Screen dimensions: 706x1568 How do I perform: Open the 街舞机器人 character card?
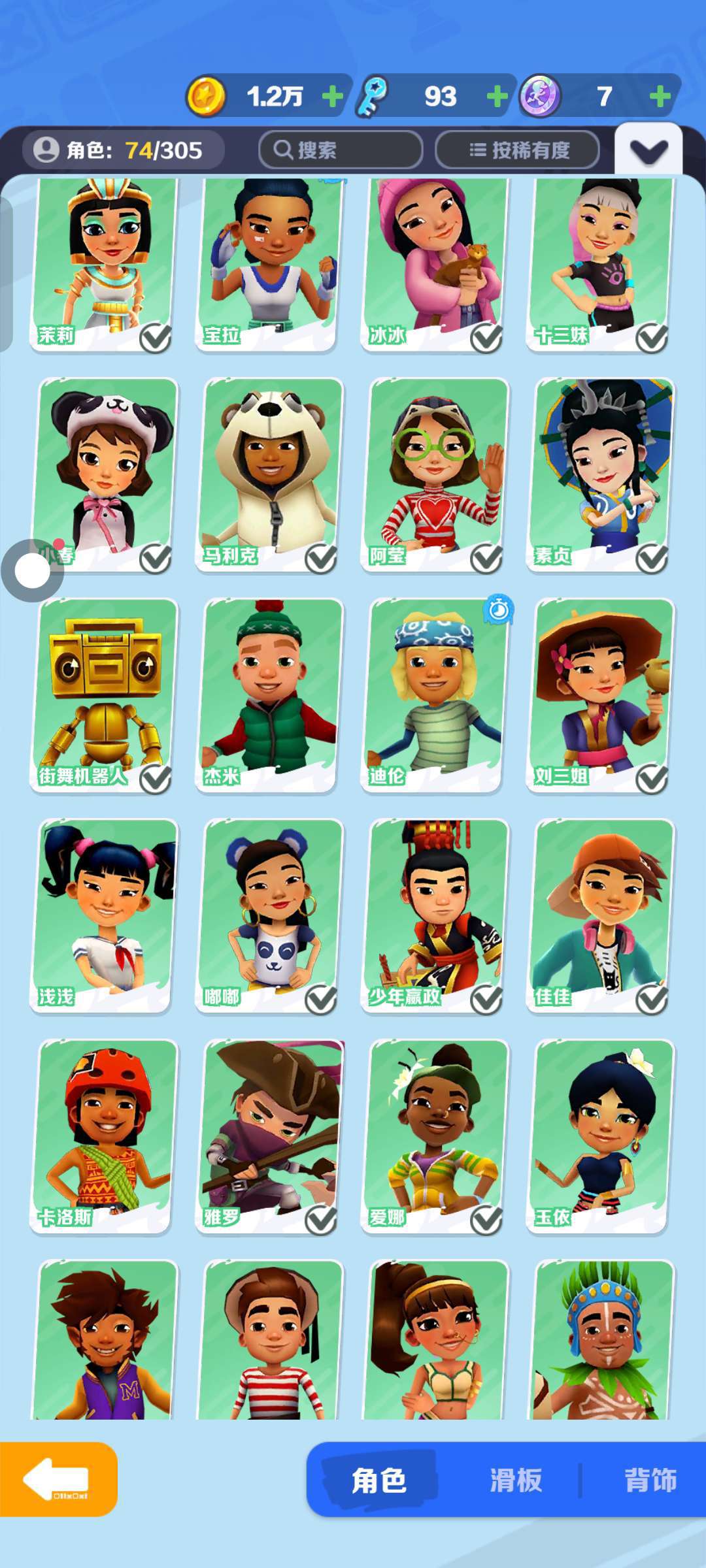[x=105, y=694]
